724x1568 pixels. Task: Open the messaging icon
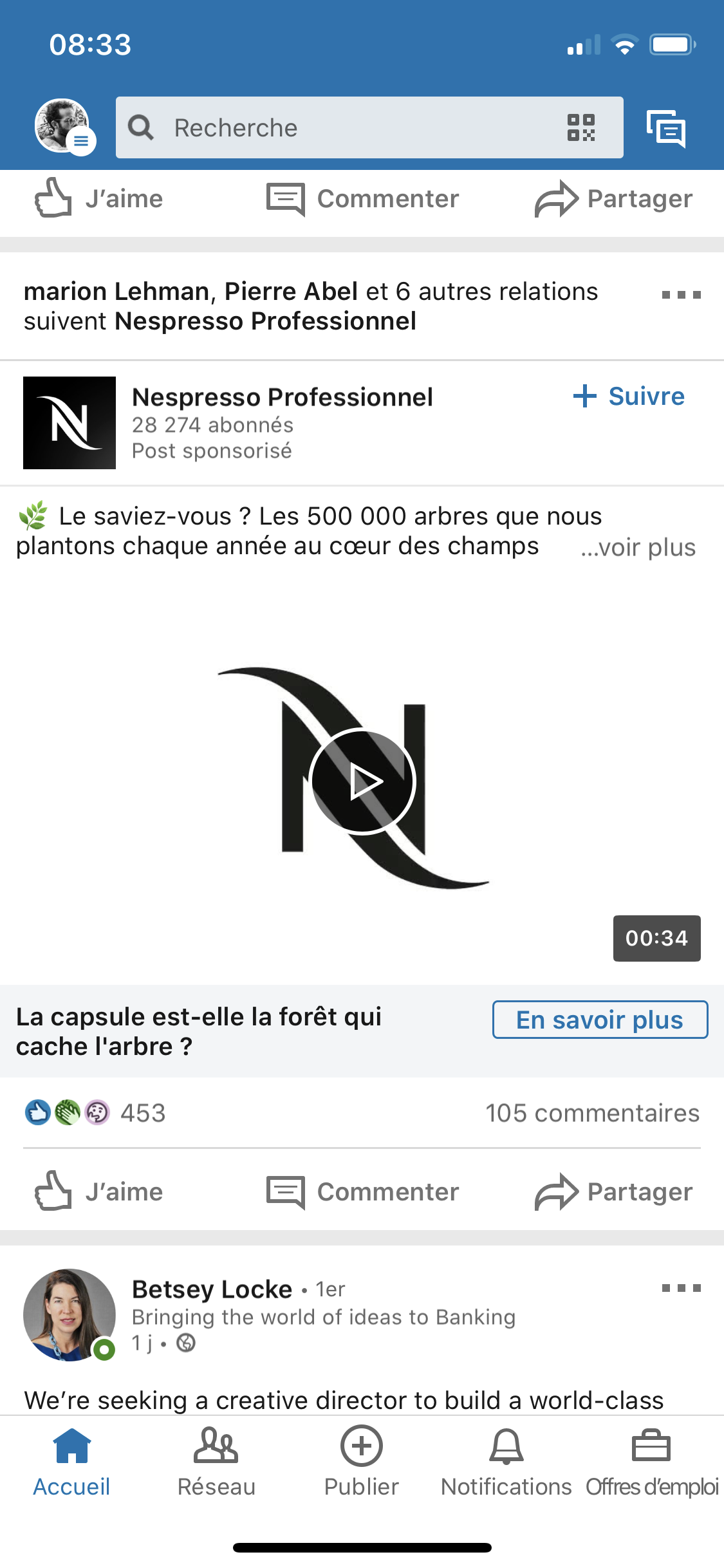666,129
